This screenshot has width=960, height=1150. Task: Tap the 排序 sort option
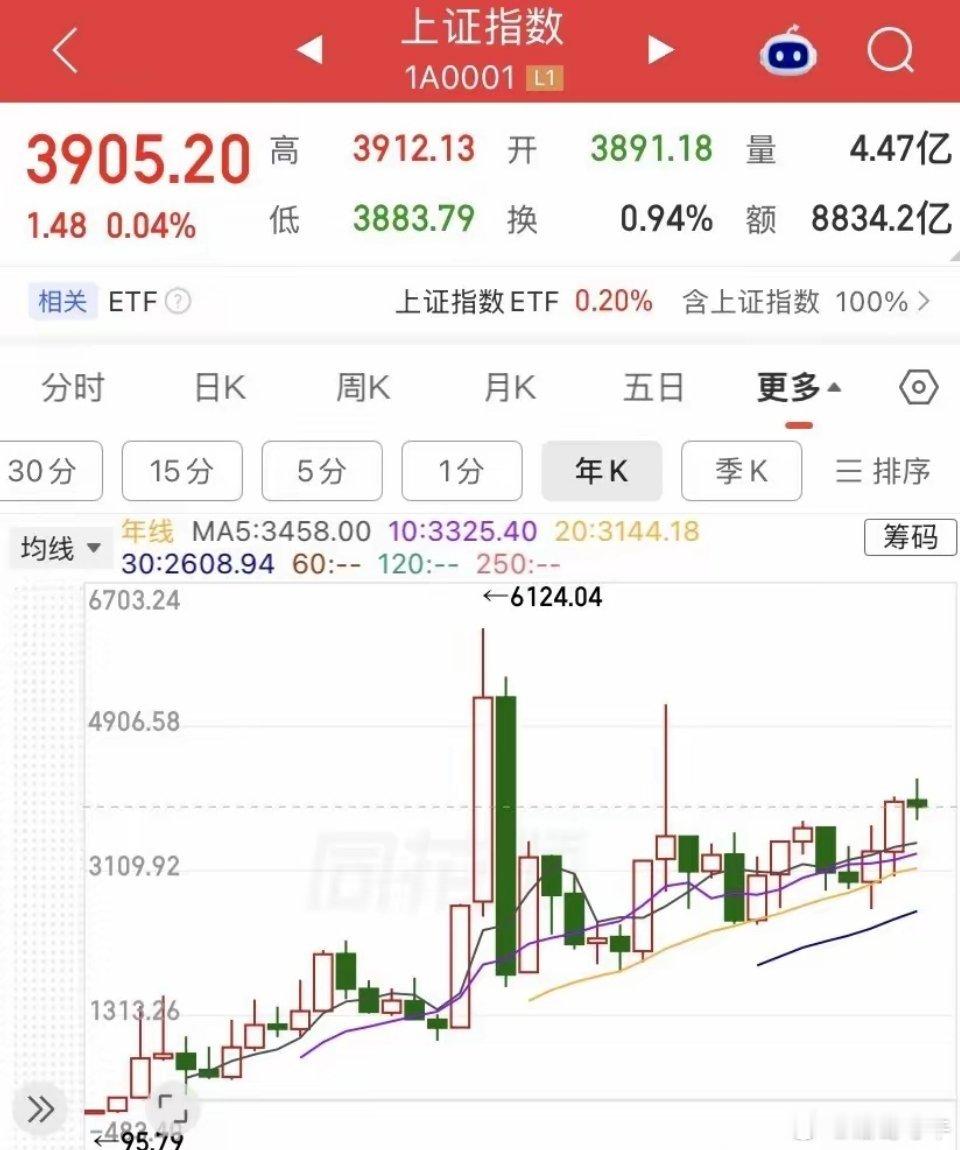point(883,471)
